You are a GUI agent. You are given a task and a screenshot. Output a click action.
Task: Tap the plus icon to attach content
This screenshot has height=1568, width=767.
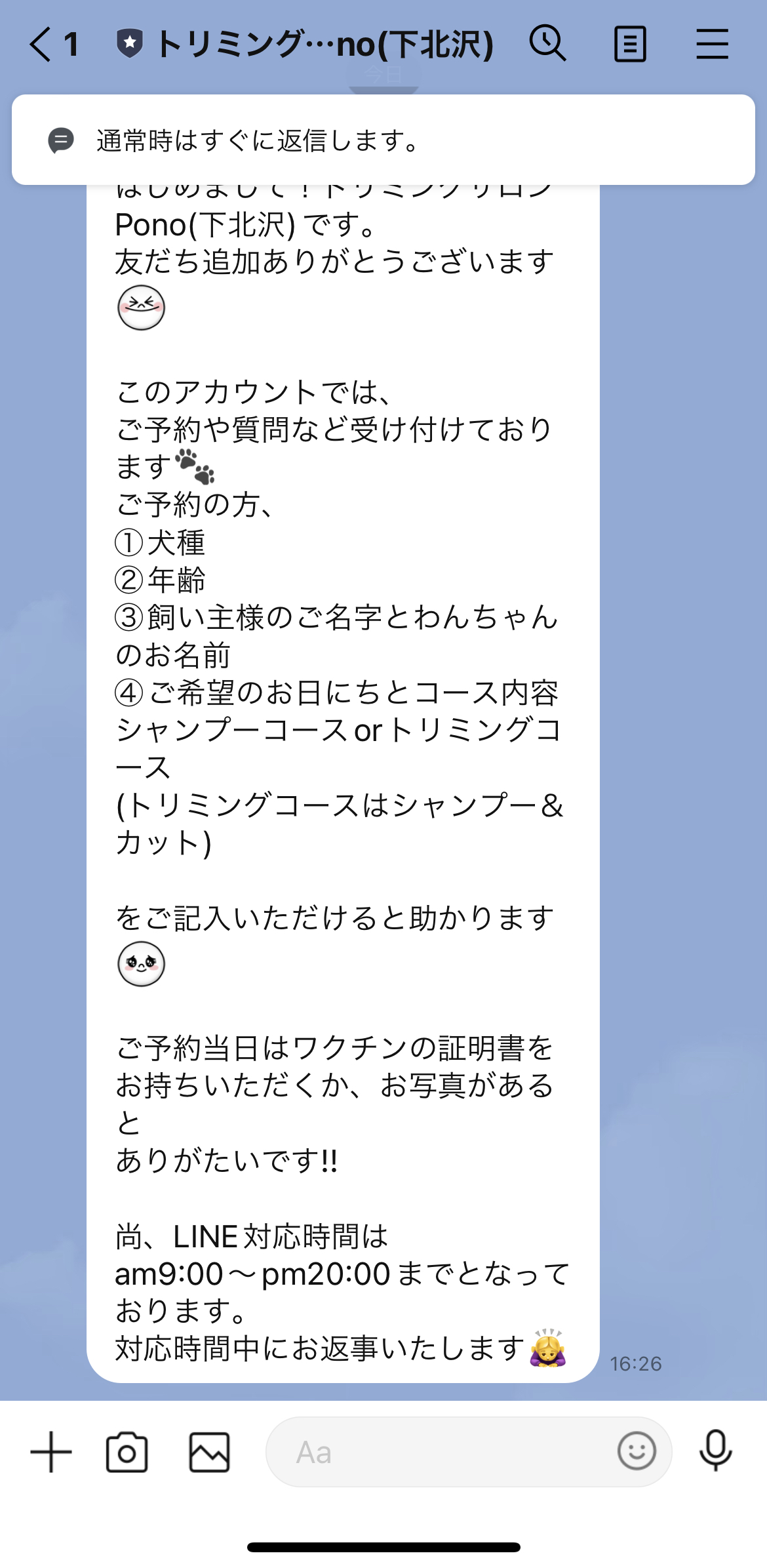pyautogui.click(x=51, y=1451)
